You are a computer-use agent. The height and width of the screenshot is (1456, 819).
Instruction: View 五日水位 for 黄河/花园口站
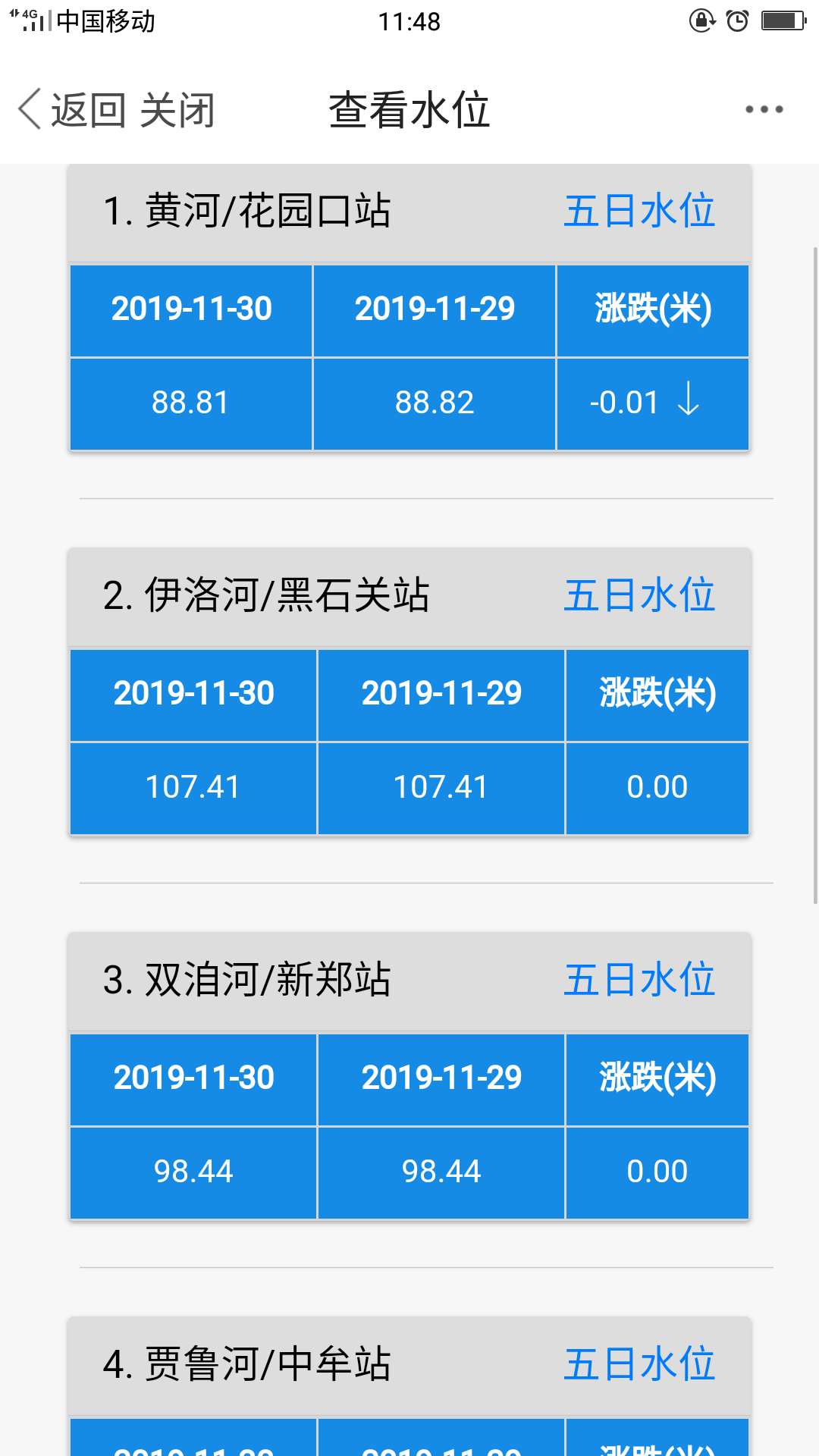[x=639, y=211]
